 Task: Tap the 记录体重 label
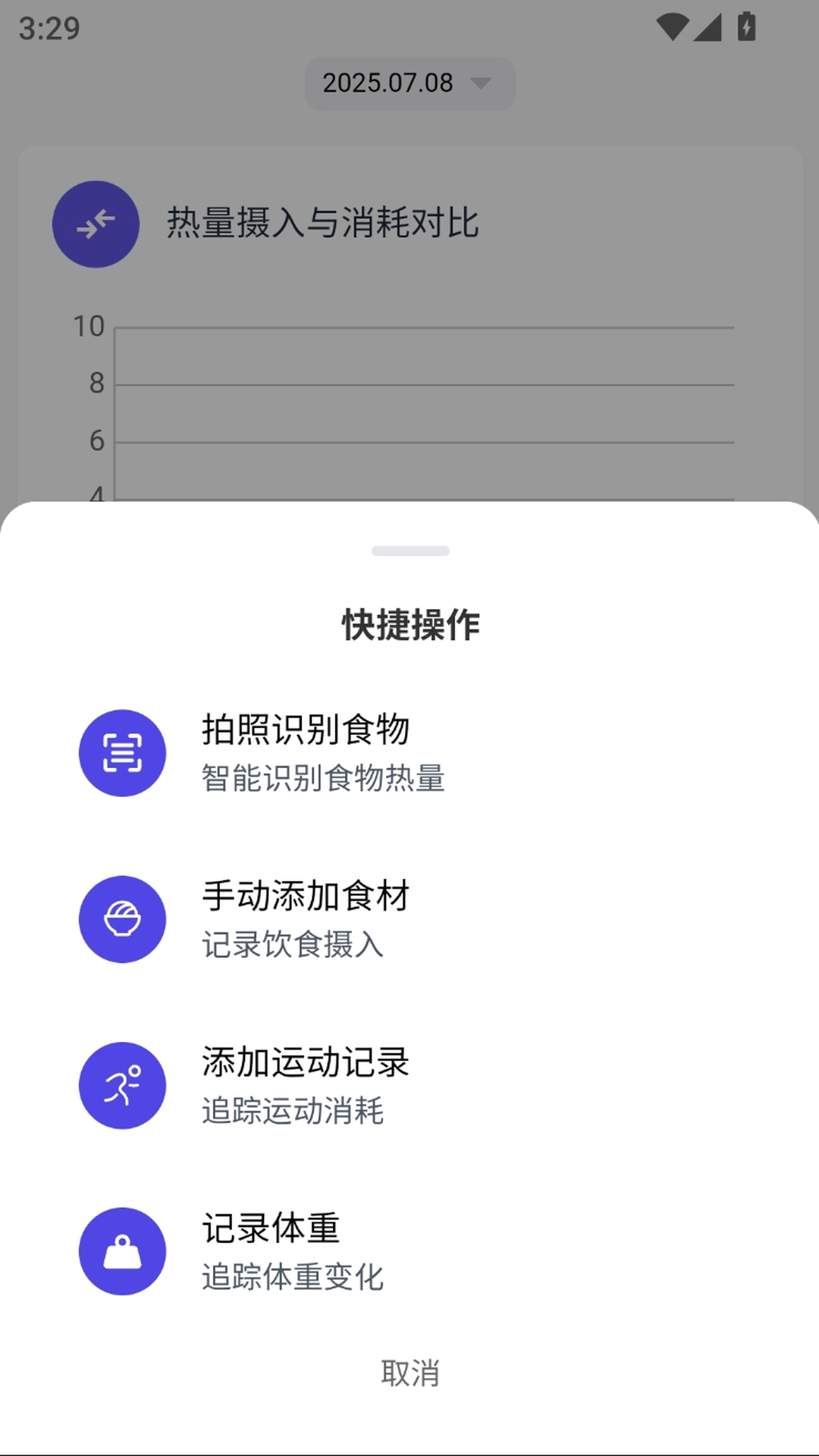[x=270, y=1230]
